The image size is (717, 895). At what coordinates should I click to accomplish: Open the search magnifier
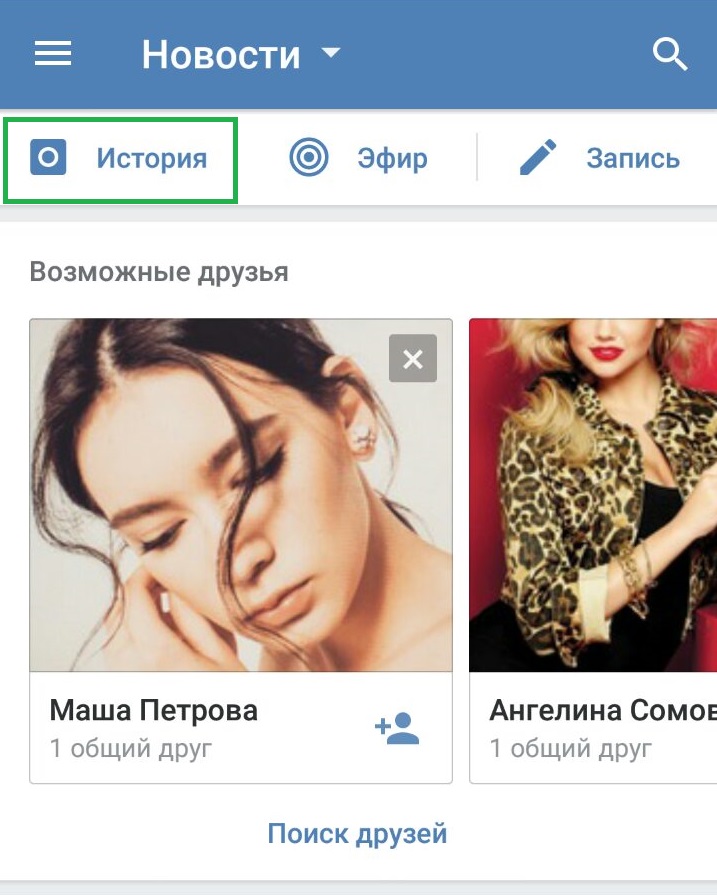(x=670, y=54)
